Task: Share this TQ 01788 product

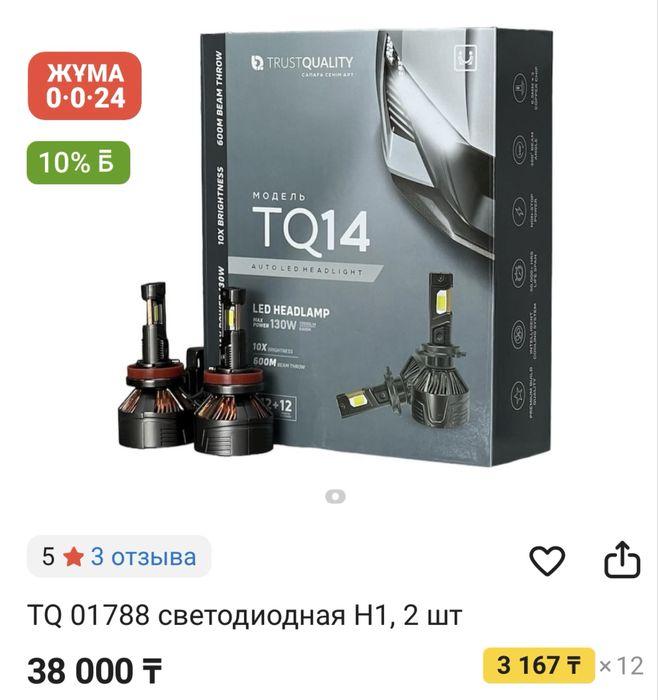Action: pyautogui.click(x=621, y=560)
